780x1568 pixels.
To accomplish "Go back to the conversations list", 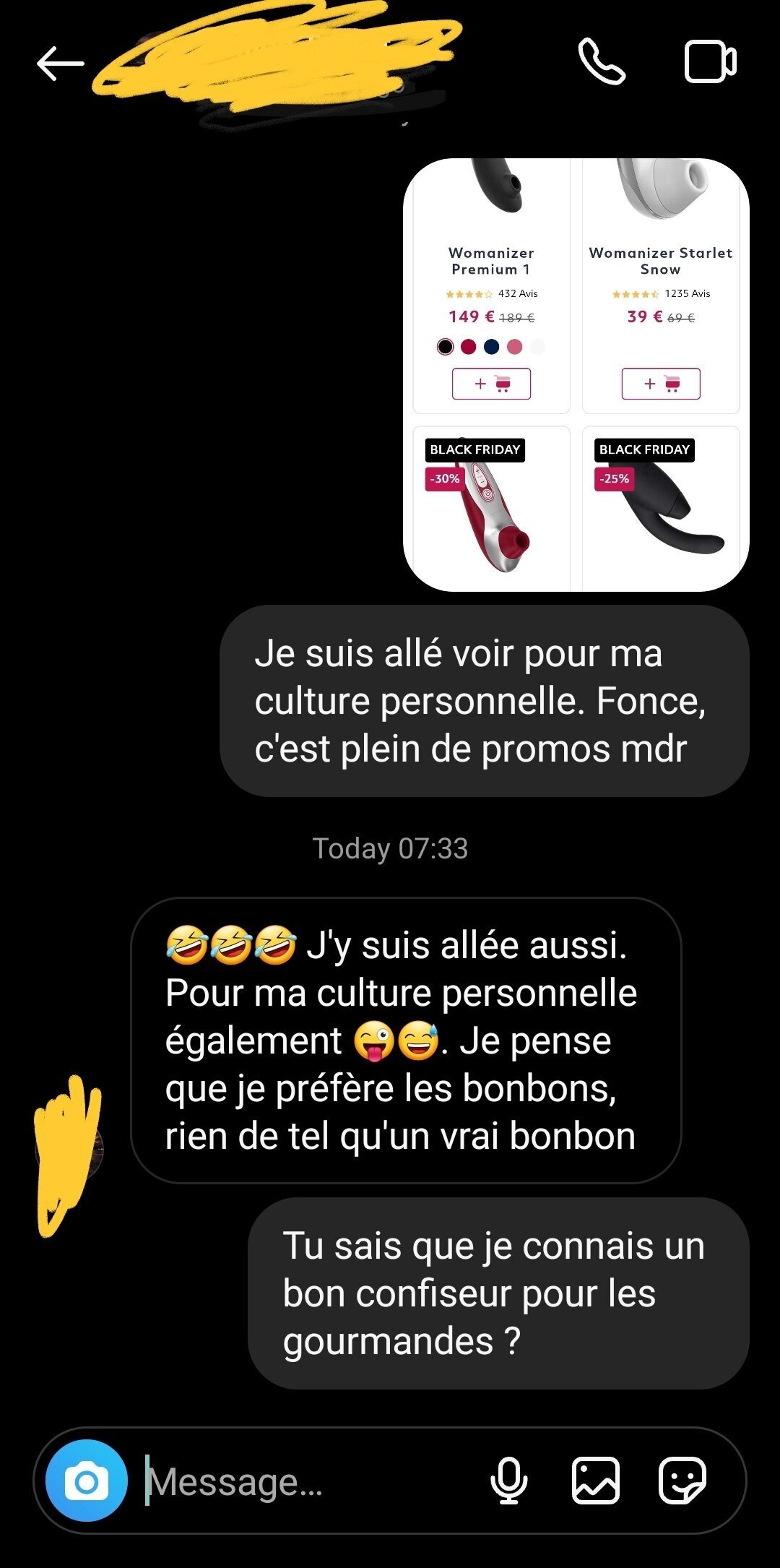I will tap(60, 64).
